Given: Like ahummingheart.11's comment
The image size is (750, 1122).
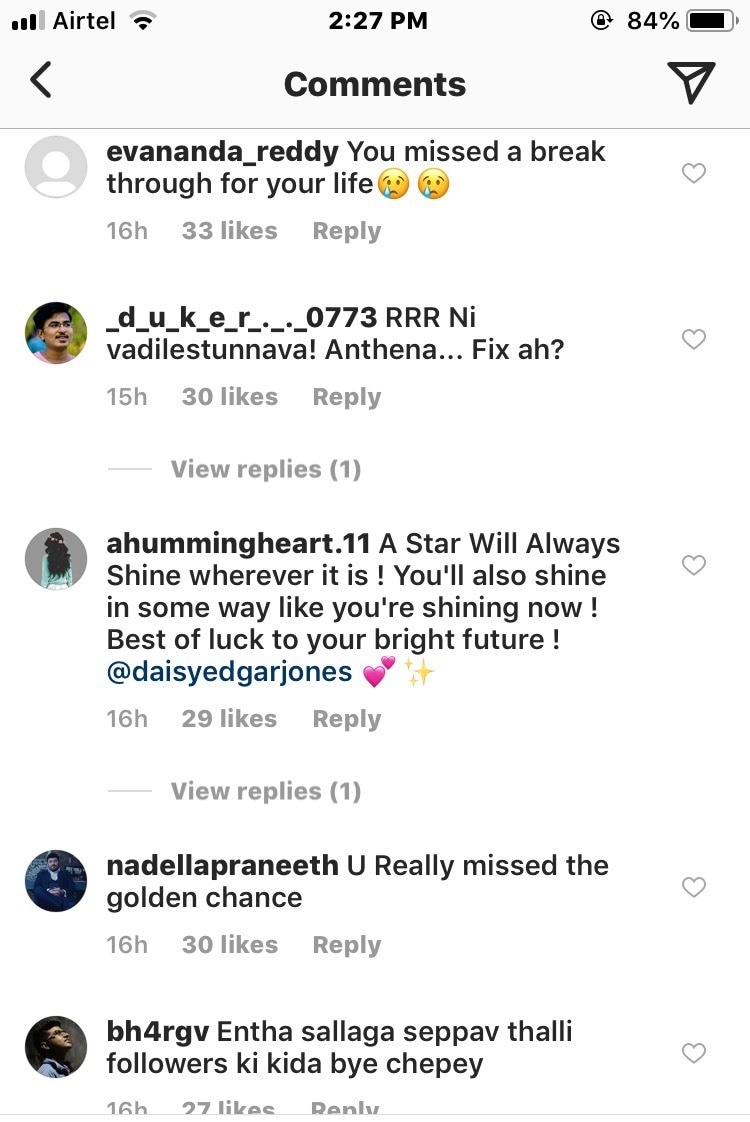Looking at the screenshot, I should 693,566.
